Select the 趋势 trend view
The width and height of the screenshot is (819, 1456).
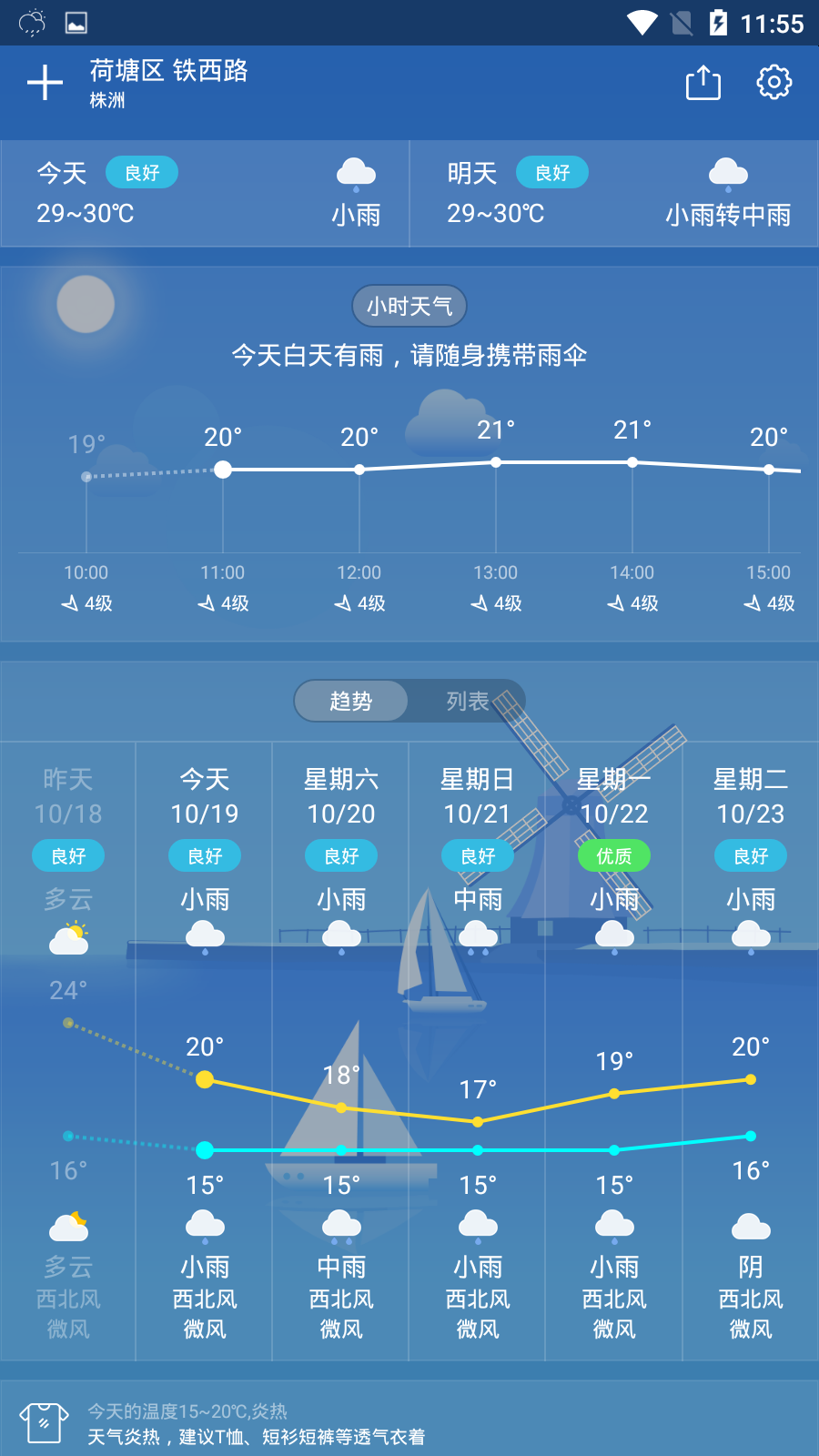(351, 701)
